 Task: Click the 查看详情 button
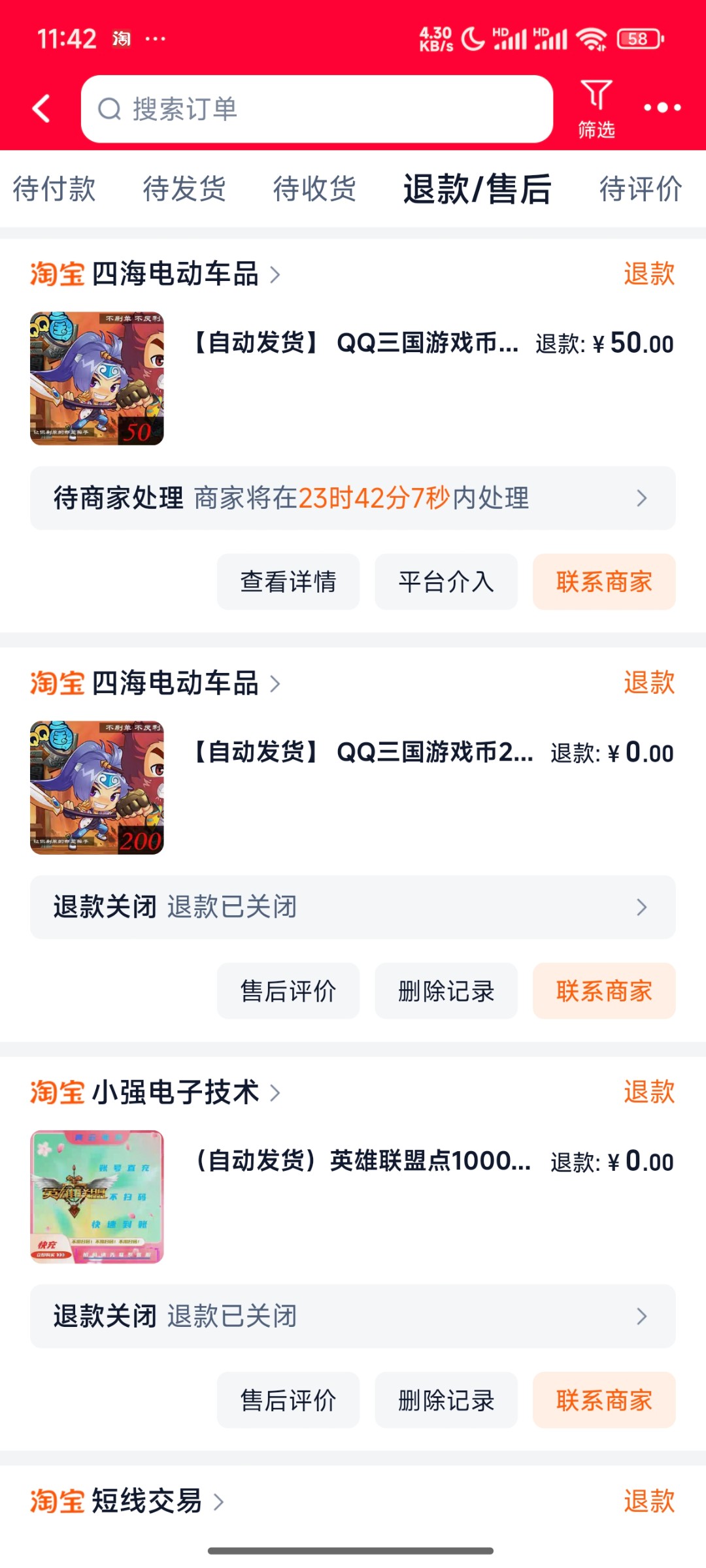(288, 581)
